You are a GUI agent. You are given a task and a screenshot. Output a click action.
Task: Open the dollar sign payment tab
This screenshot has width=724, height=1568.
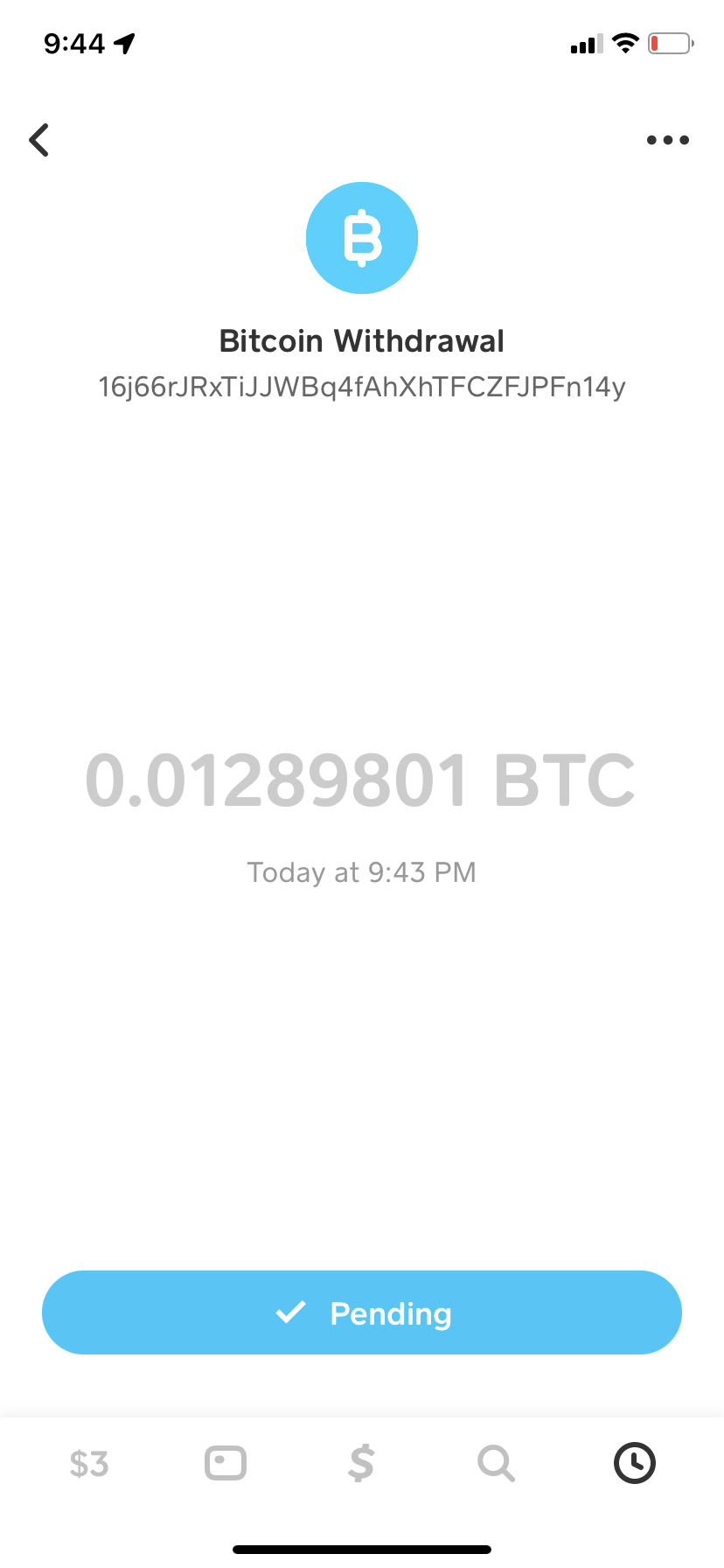[x=361, y=1463]
